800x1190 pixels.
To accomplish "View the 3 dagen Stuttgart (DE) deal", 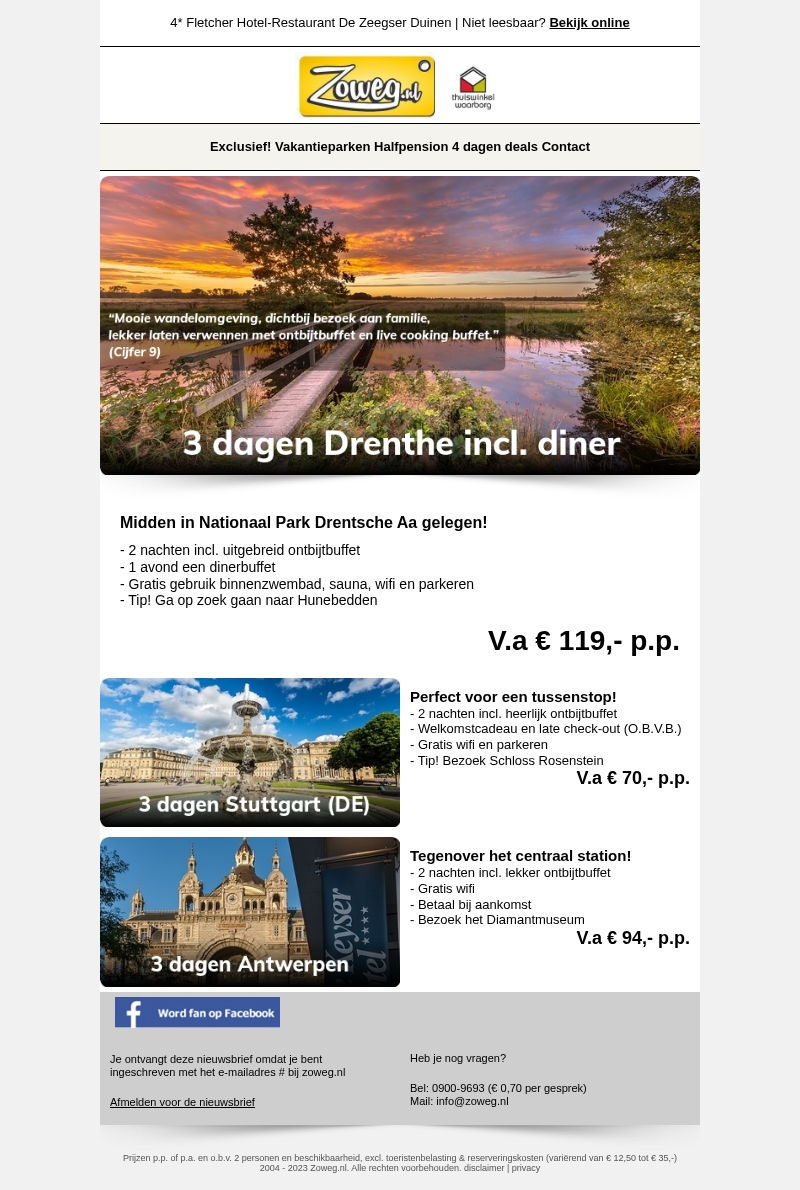I will click(x=250, y=752).
